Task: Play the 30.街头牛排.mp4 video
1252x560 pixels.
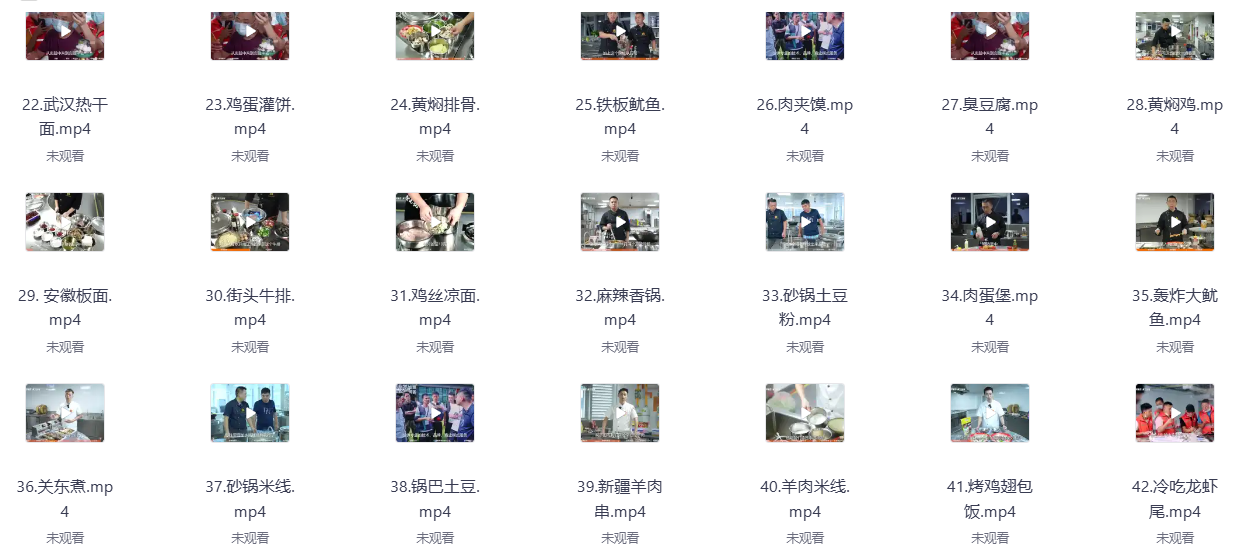Action: [250, 222]
